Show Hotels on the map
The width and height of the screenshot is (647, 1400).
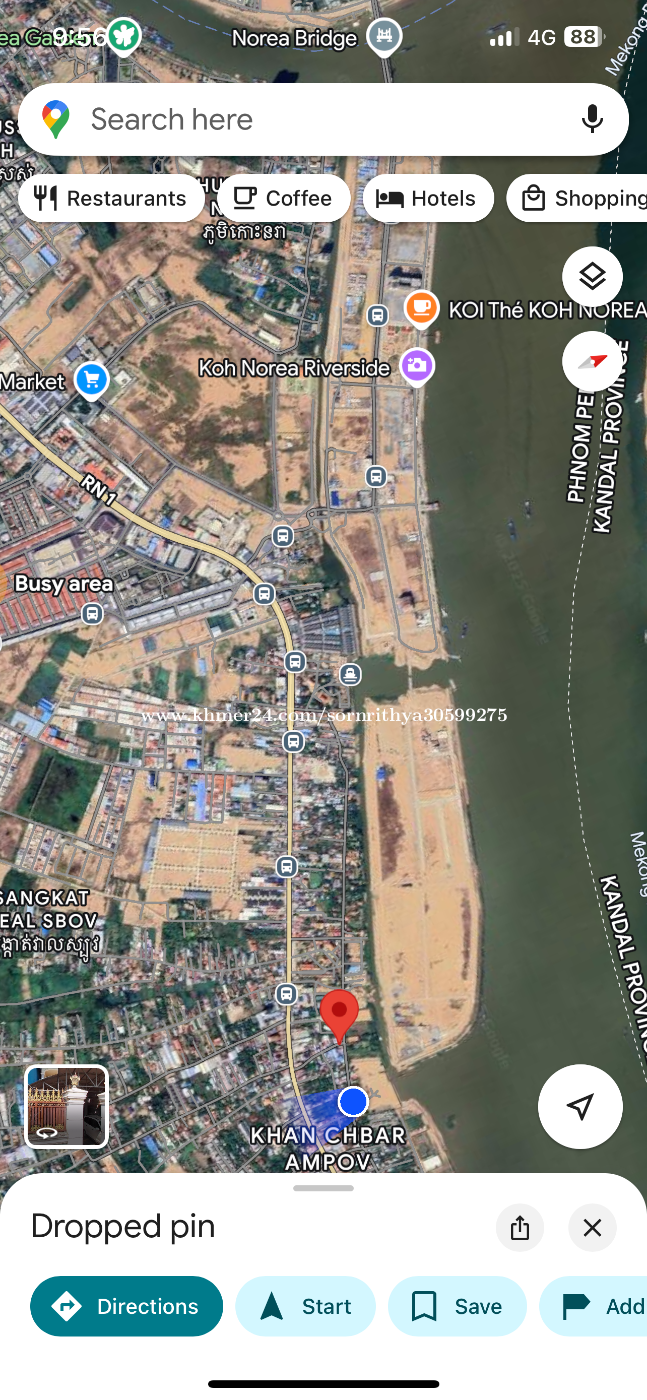coord(427,198)
